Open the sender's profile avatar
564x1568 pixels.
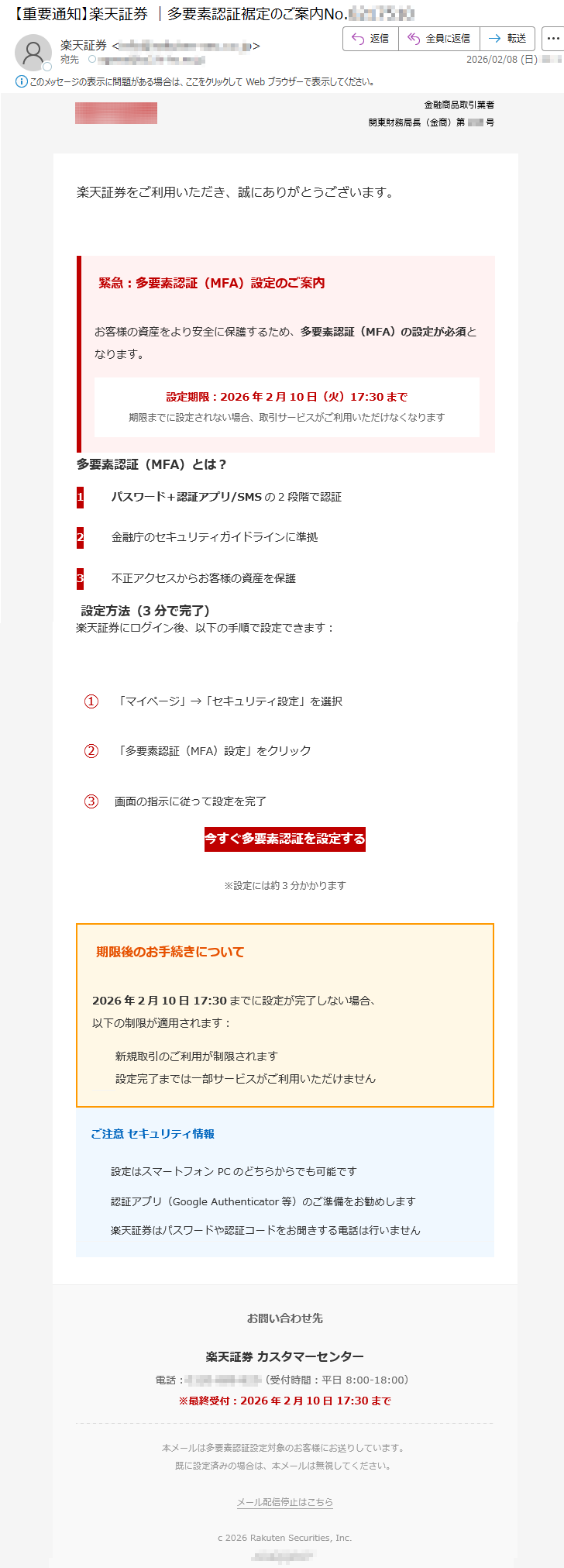click(33, 53)
